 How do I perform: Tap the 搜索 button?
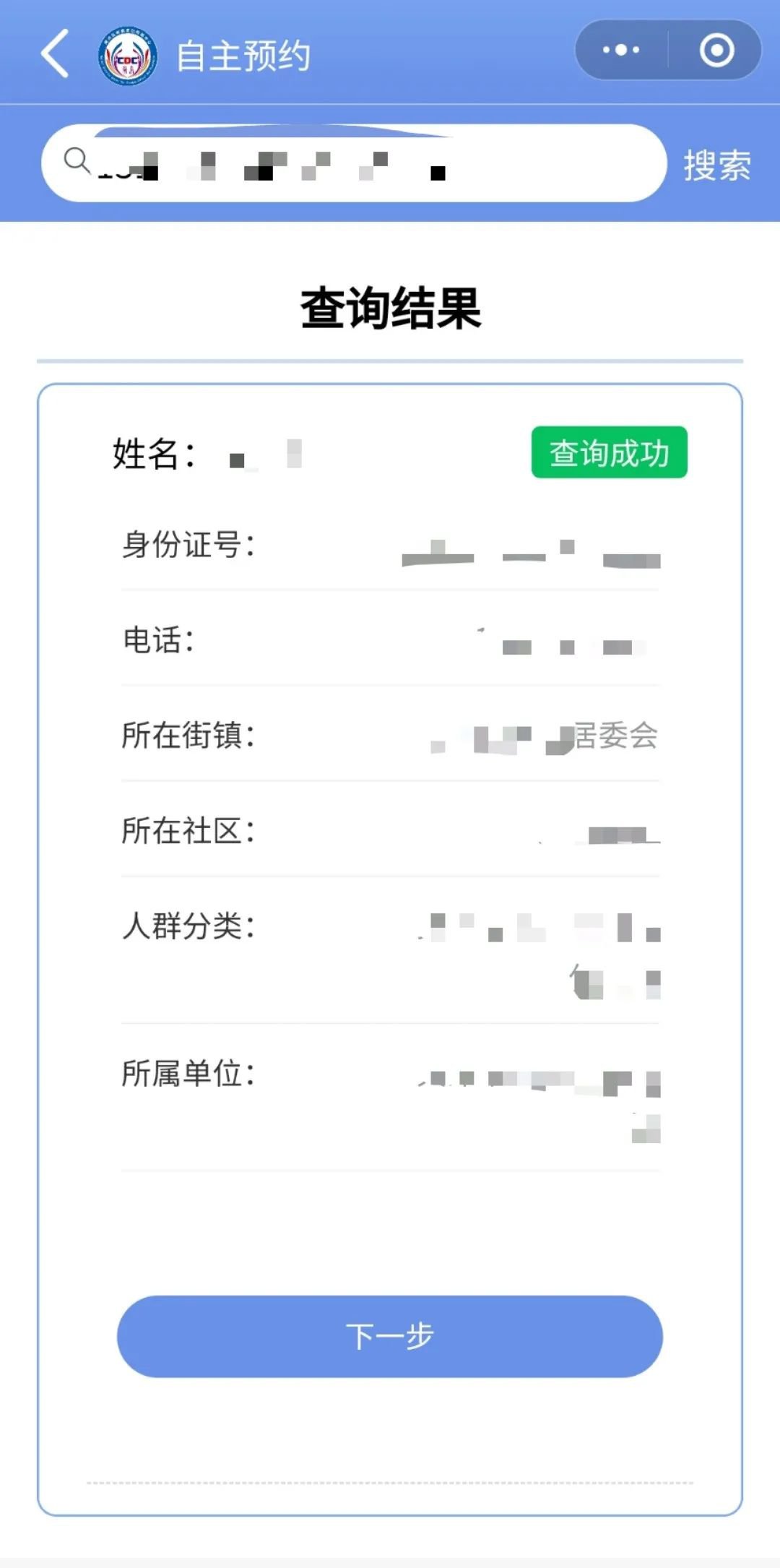coord(716,165)
